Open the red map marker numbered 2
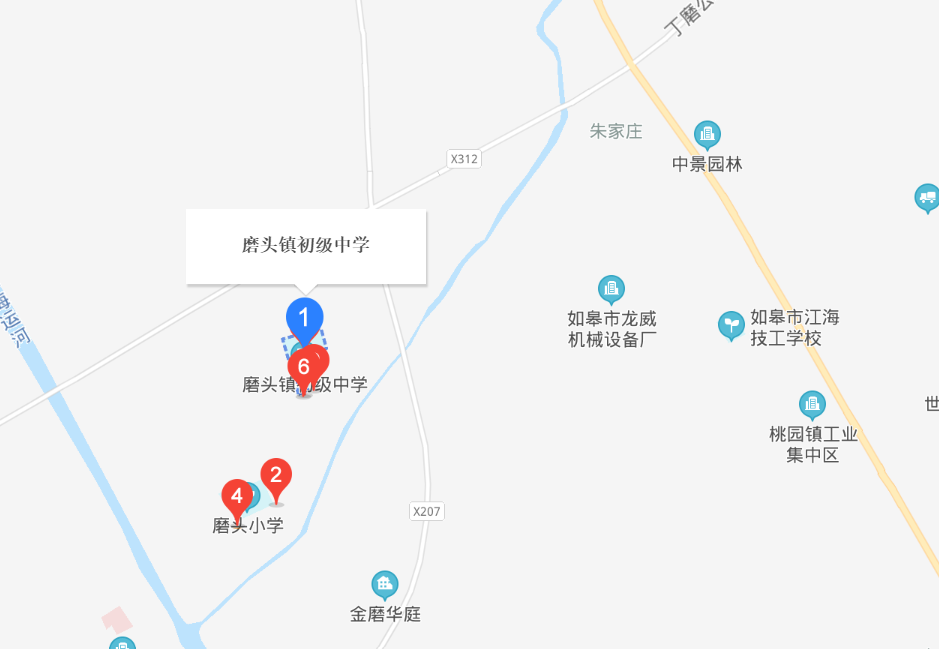Image resolution: width=939 pixels, height=649 pixels. click(276, 476)
